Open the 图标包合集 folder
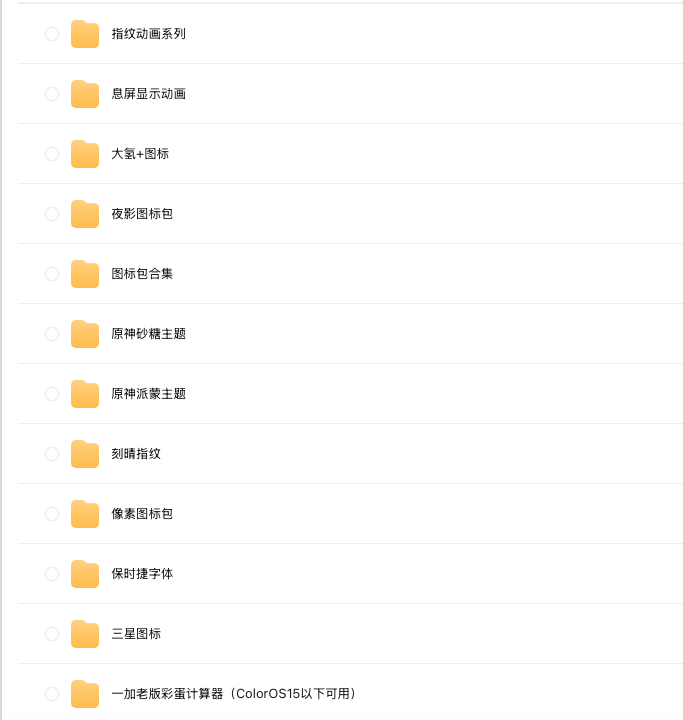683x720 pixels. 142,274
